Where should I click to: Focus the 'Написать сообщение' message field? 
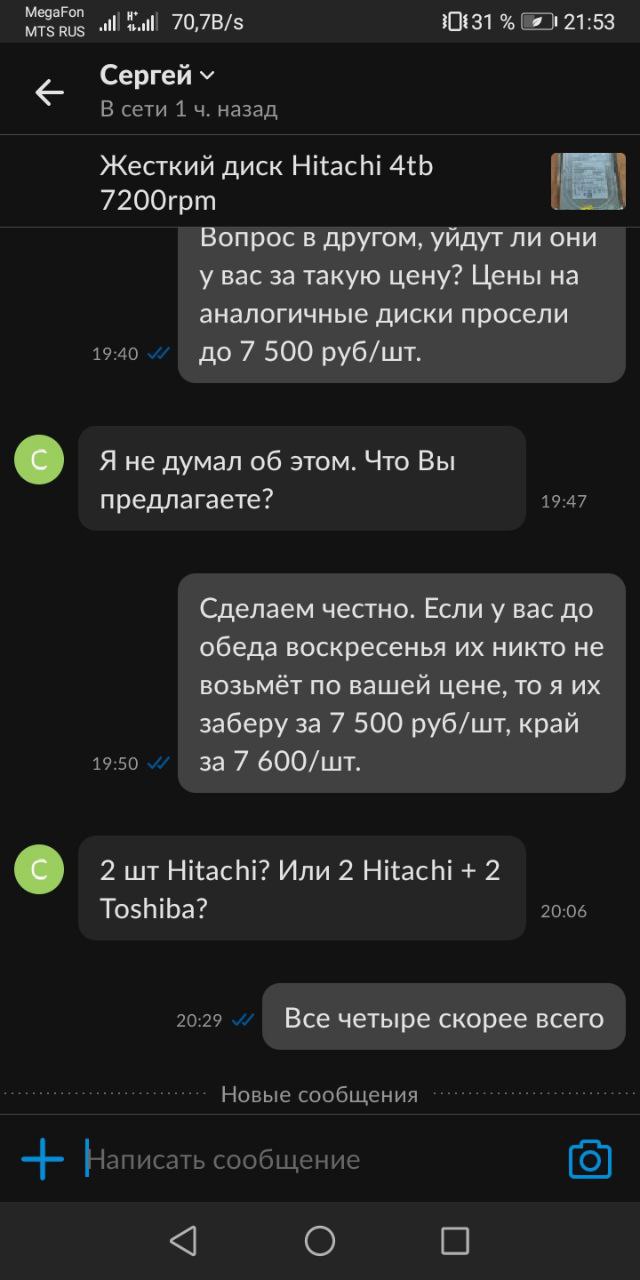(300, 1159)
